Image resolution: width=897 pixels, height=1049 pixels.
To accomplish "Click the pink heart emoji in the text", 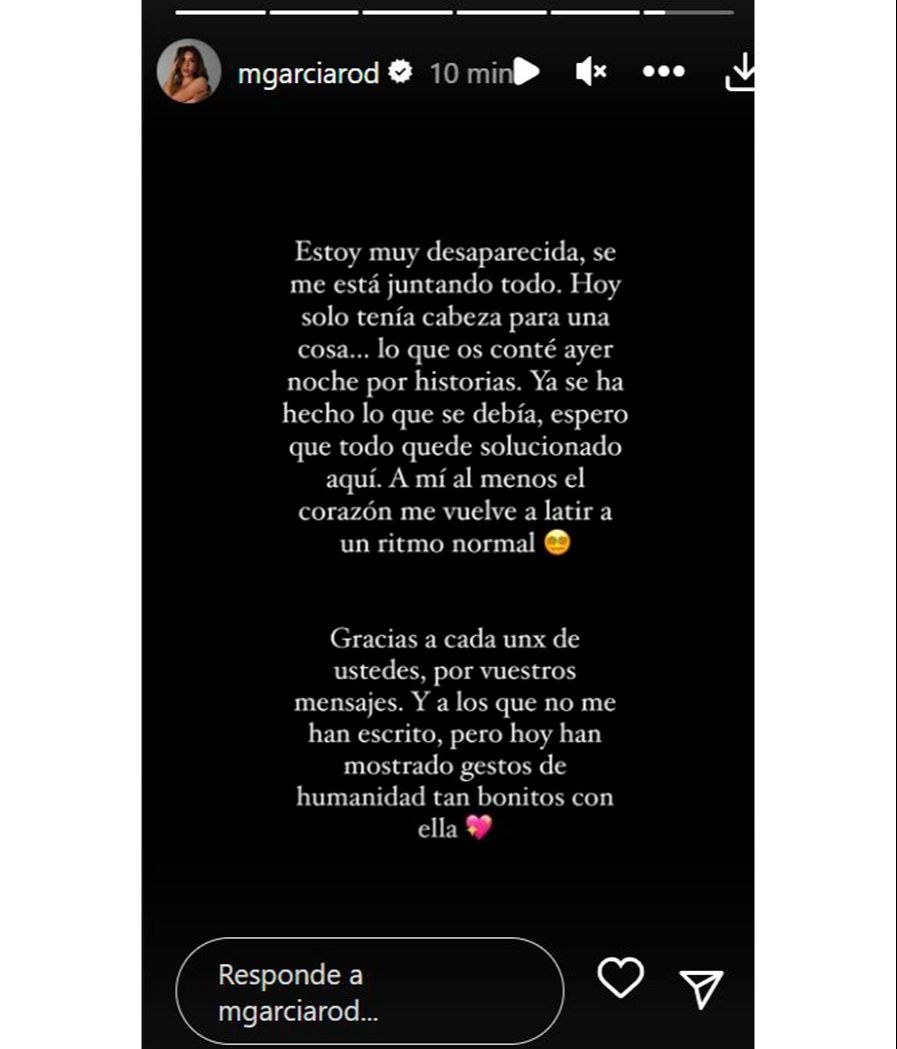I will 477,829.
